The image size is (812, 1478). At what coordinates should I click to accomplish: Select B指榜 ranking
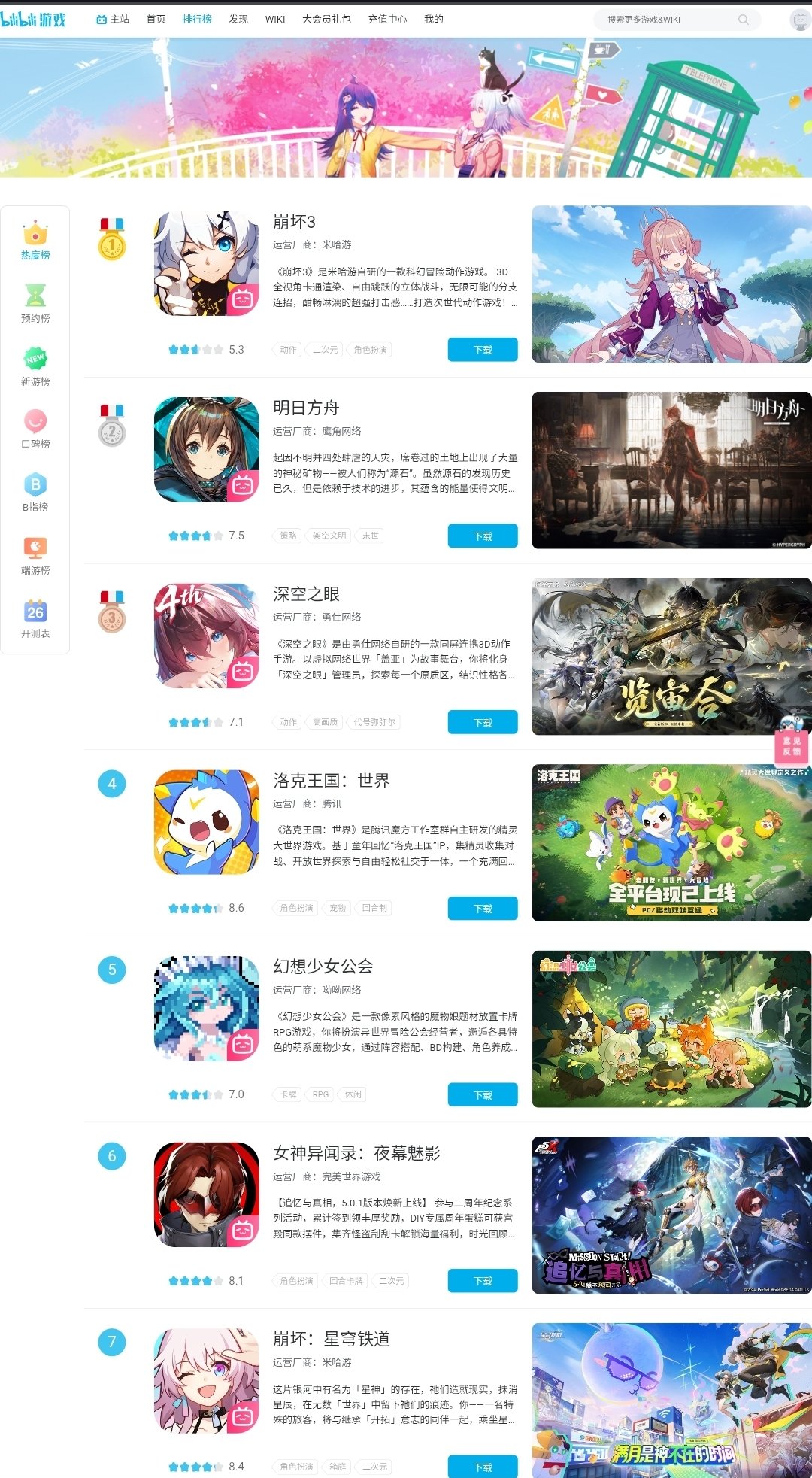pyautogui.click(x=35, y=493)
